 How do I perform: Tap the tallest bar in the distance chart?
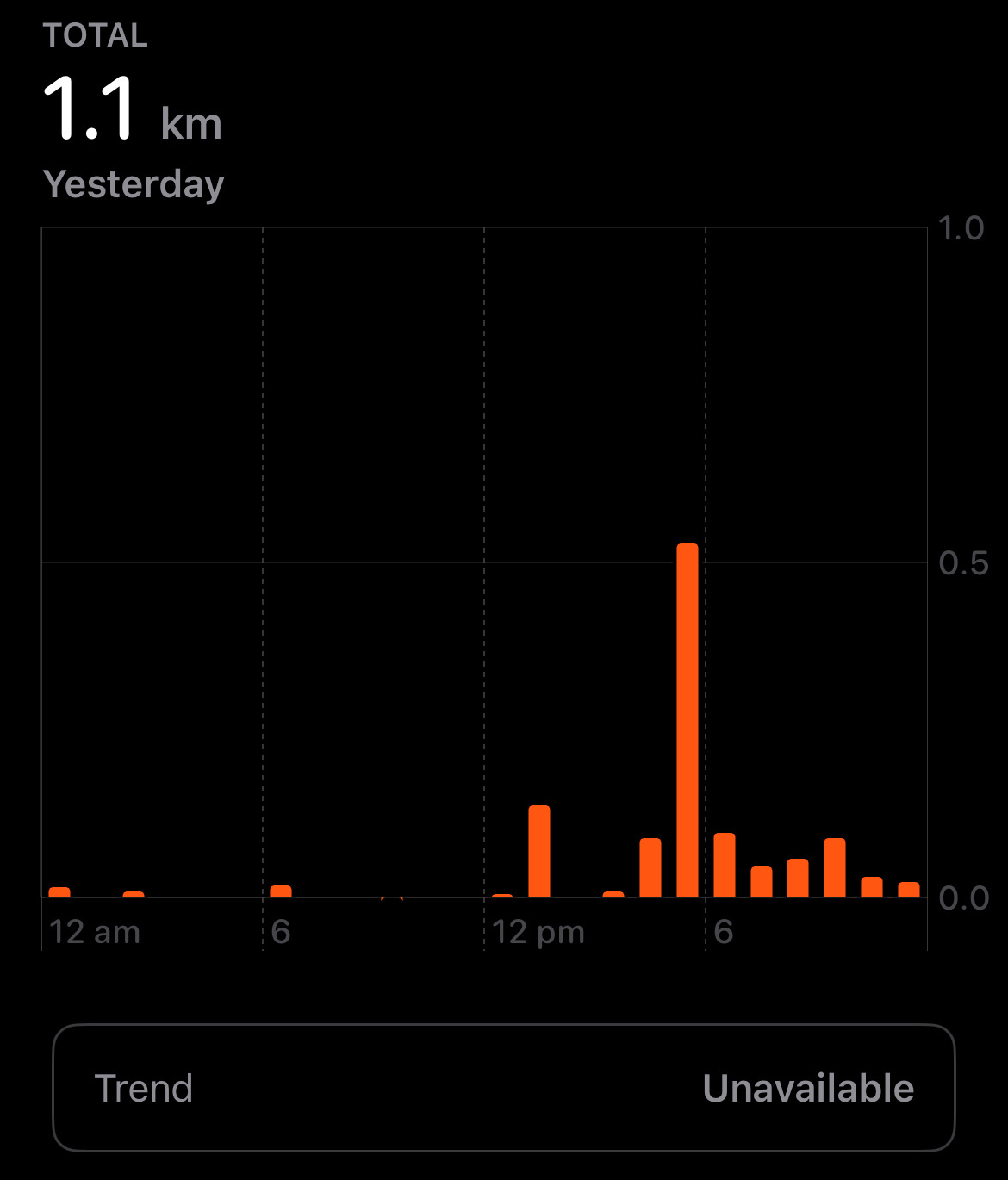[x=687, y=722]
